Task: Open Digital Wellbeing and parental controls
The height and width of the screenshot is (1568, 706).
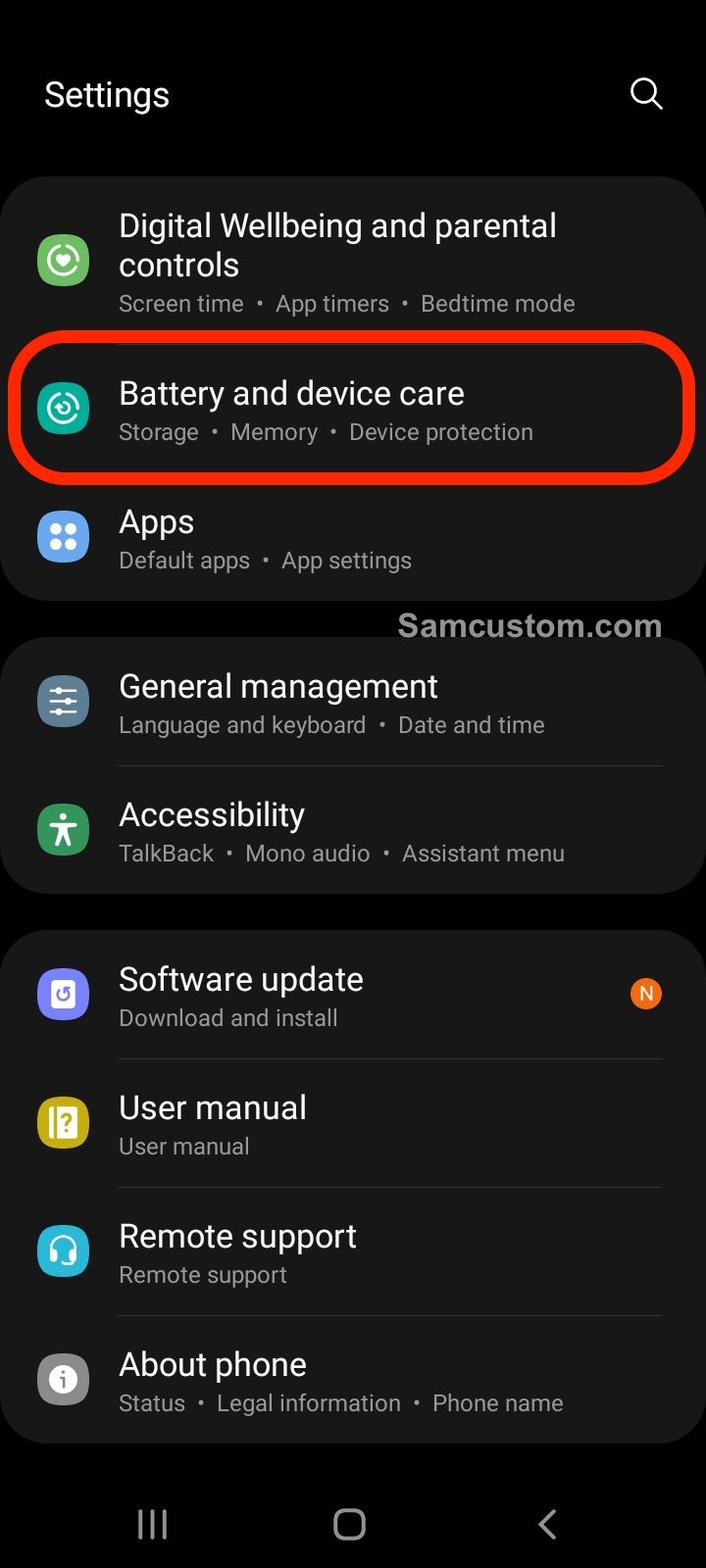Action: coord(337,263)
